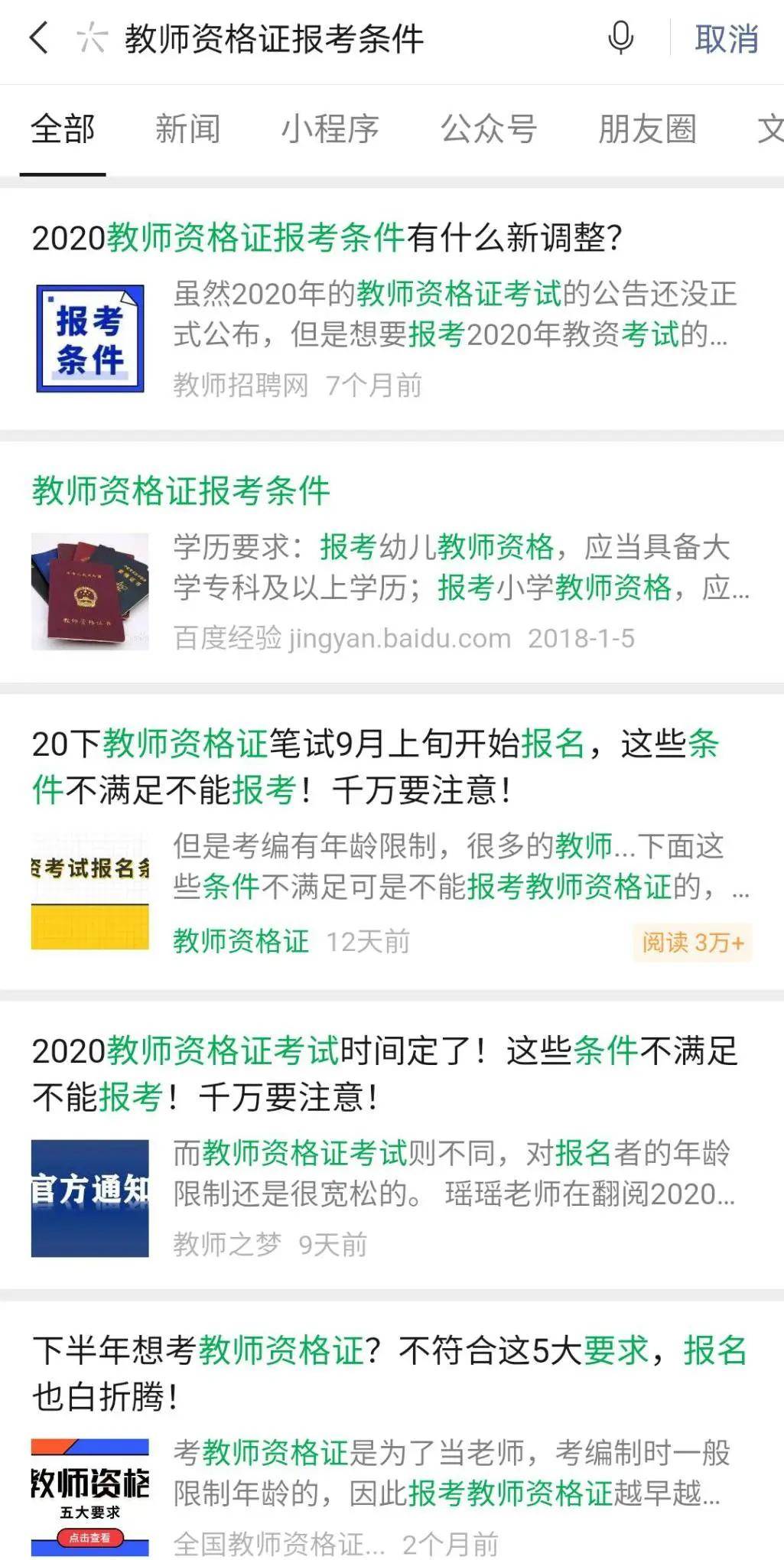Switch to the 小程序 tab
This screenshot has height=1560, width=784.
330,129
